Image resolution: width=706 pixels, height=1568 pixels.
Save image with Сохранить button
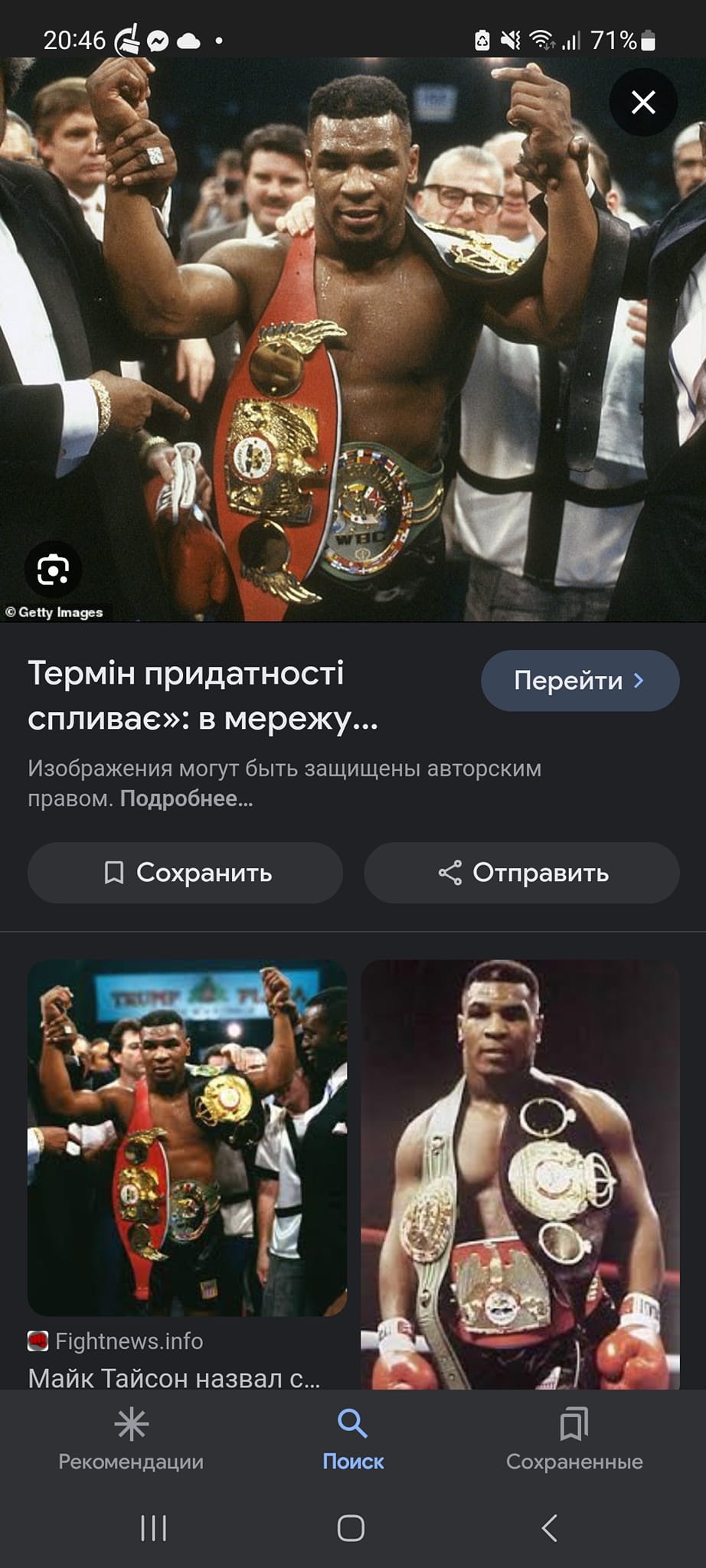(185, 873)
